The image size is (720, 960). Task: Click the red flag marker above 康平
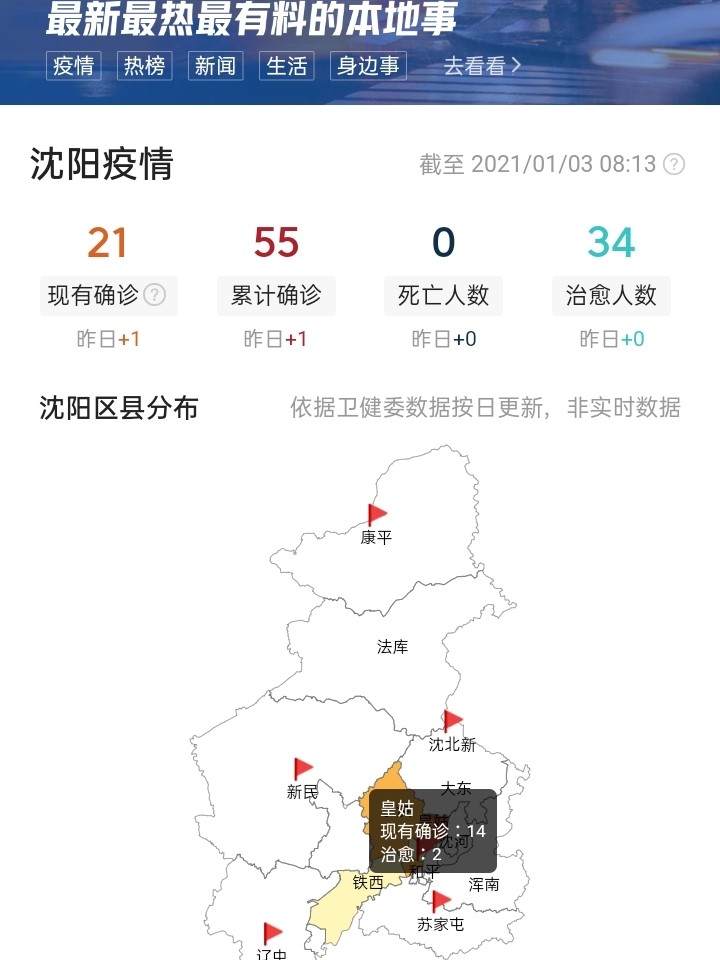click(375, 511)
